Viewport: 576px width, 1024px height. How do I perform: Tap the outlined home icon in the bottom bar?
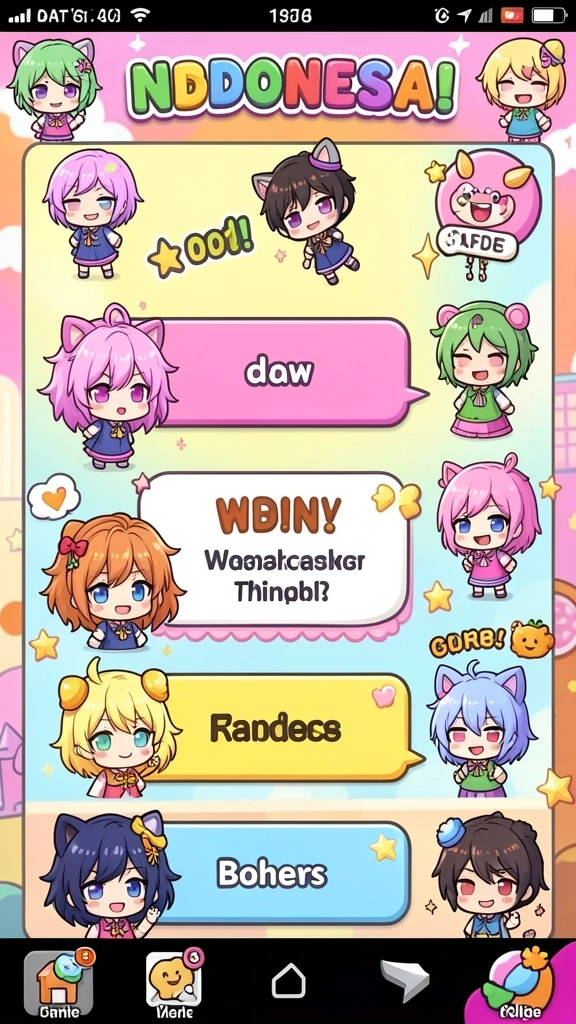tap(288, 981)
